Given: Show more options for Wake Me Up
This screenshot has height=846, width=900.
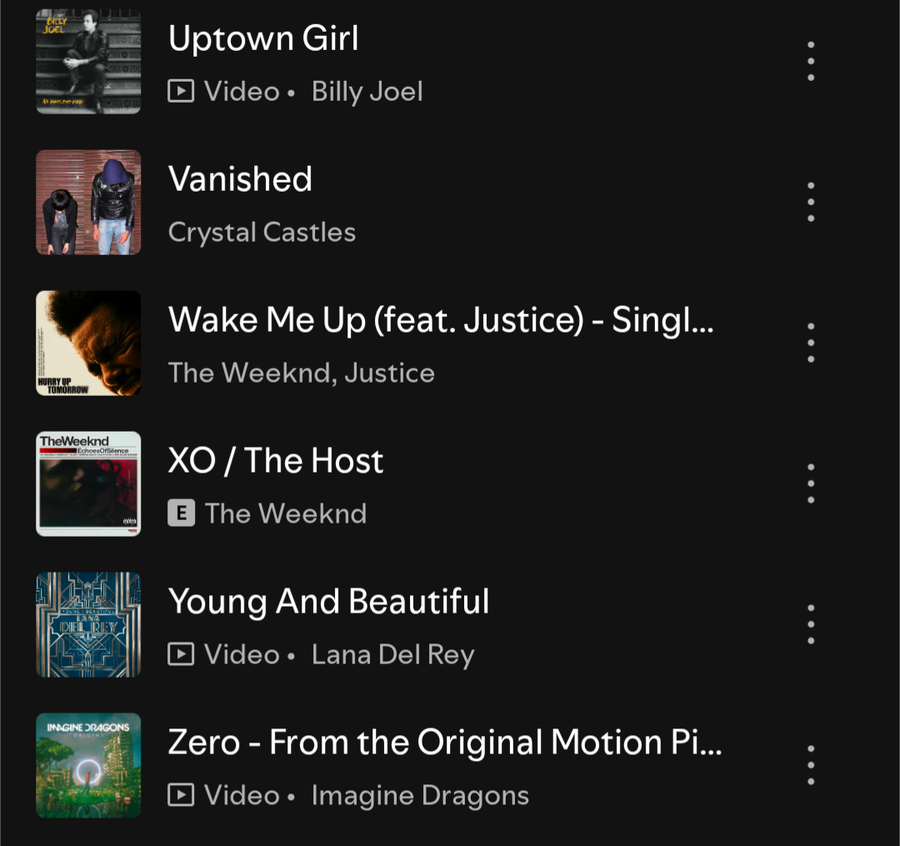Looking at the screenshot, I should point(811,343).
